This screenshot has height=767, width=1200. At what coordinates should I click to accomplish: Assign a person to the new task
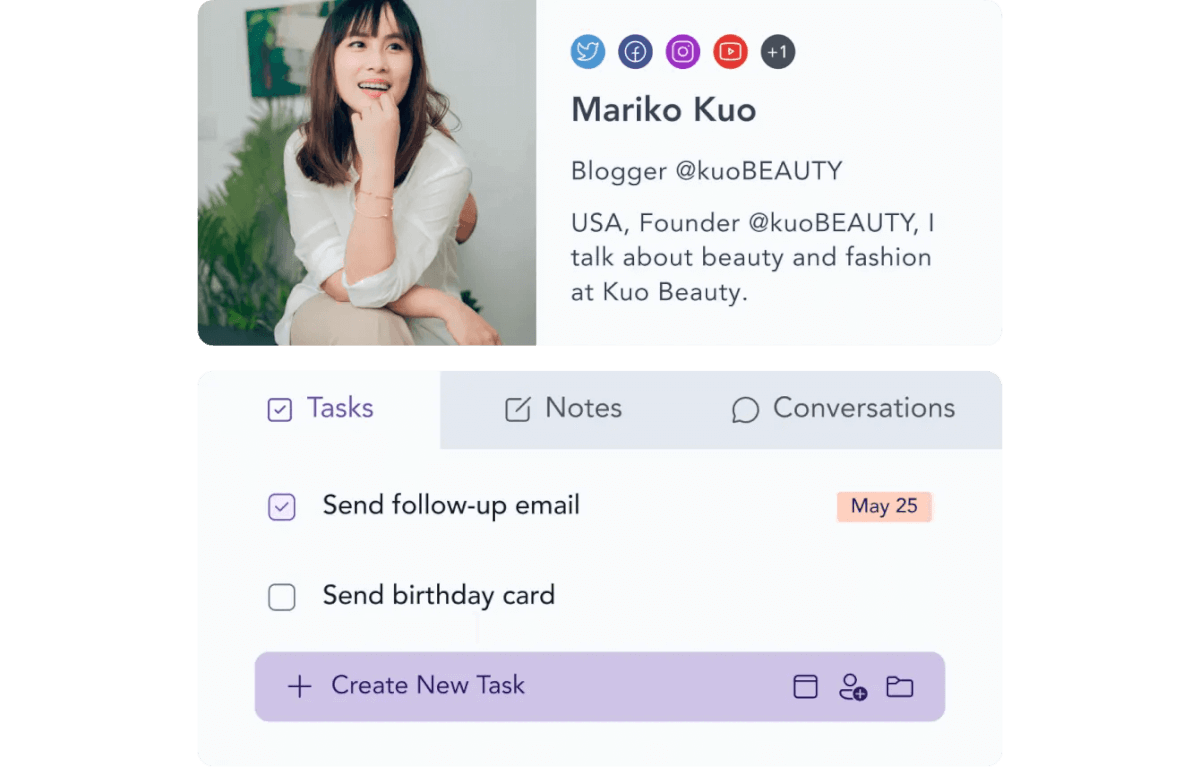coord(853,686)
